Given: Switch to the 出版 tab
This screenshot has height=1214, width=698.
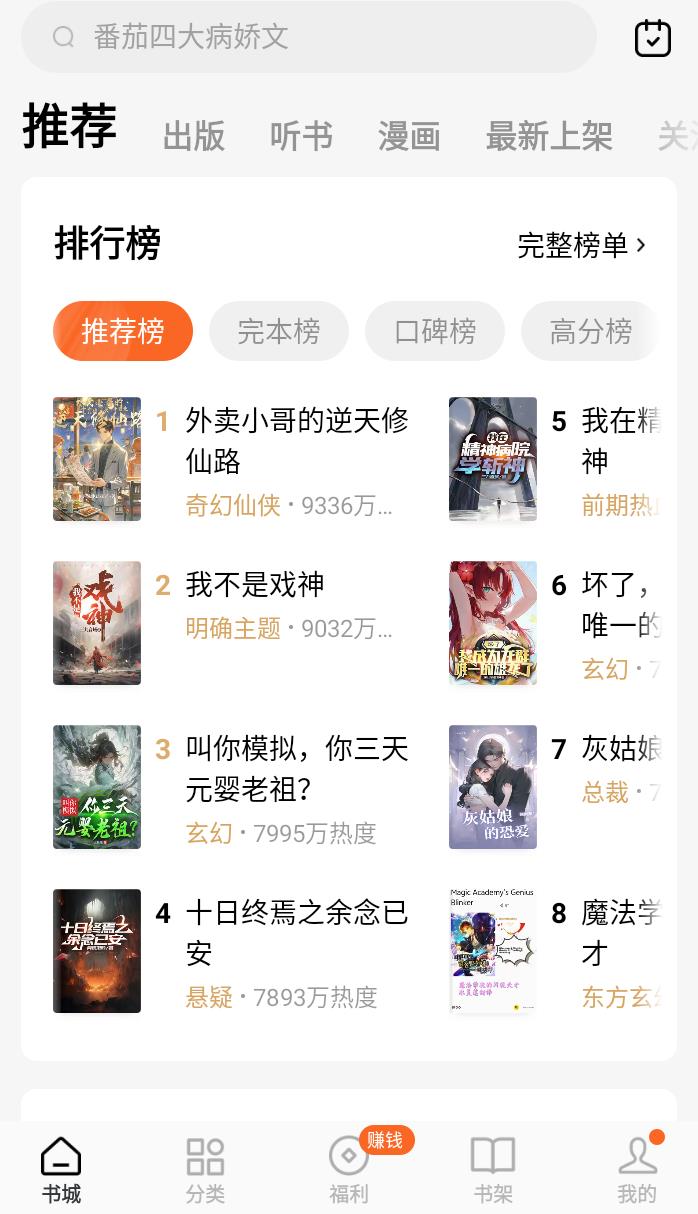Looking at the screenshot, I should click(194, 136).
